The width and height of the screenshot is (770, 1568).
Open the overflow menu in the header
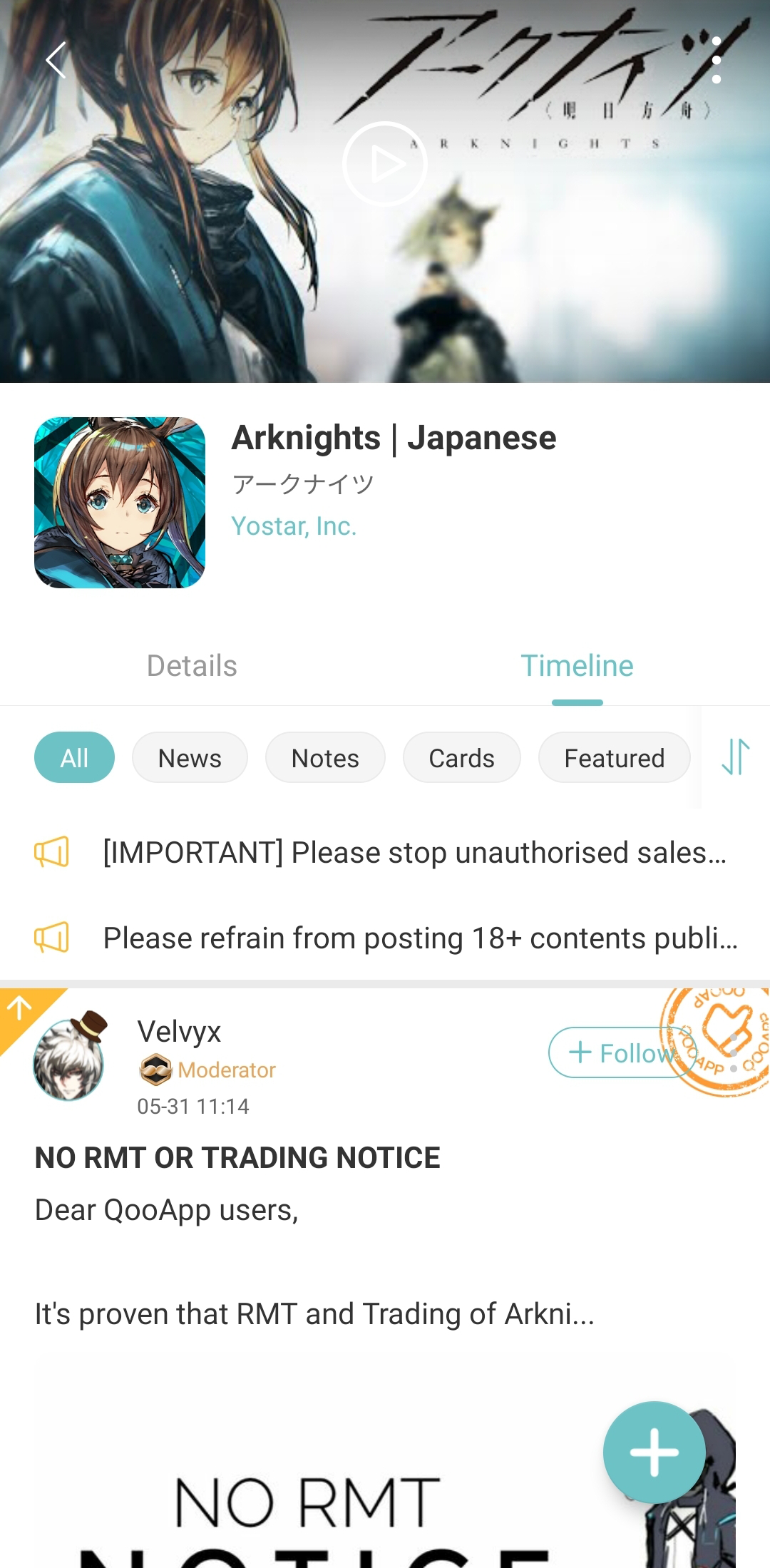[x=716, y=60]
